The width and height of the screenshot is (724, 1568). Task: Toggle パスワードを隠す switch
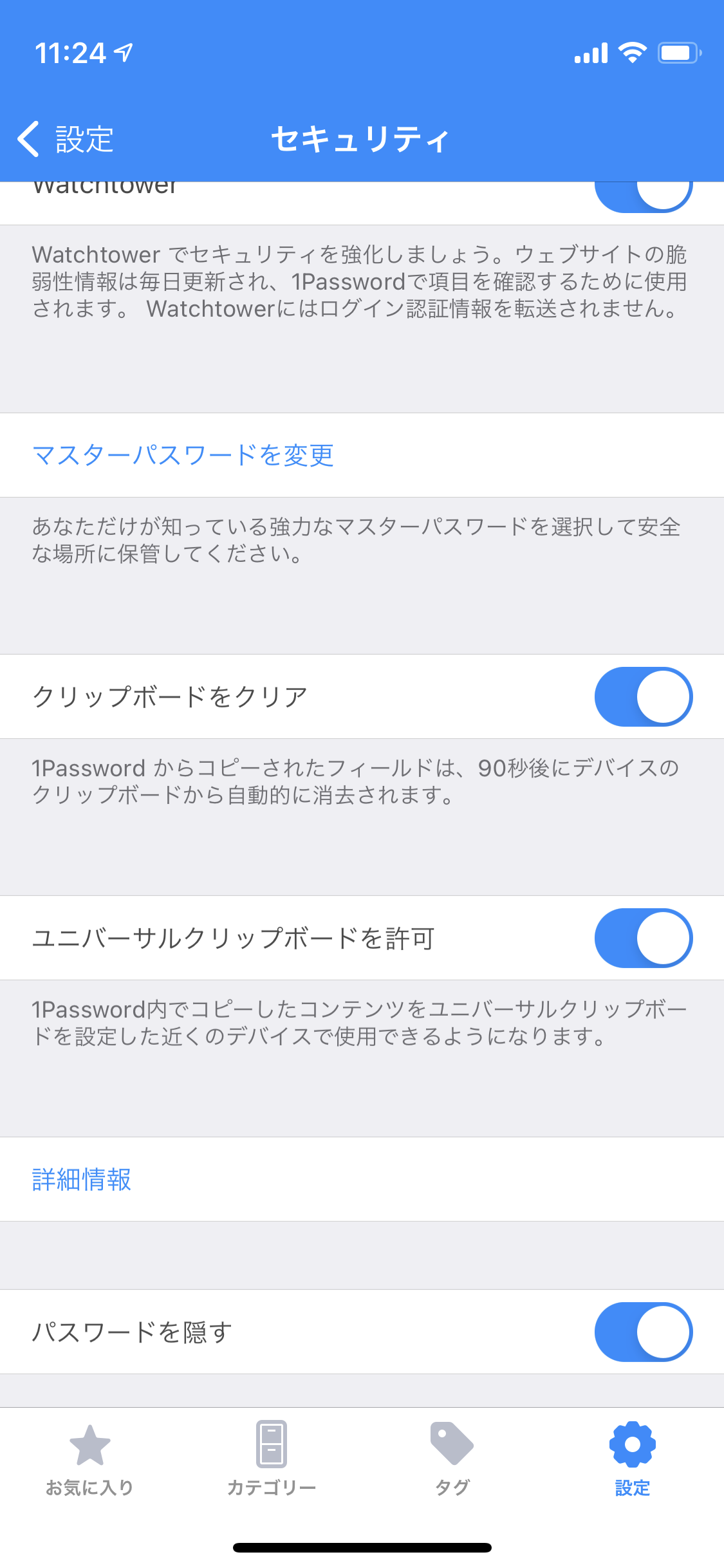pyautogui.click(x=643, y=1332)
